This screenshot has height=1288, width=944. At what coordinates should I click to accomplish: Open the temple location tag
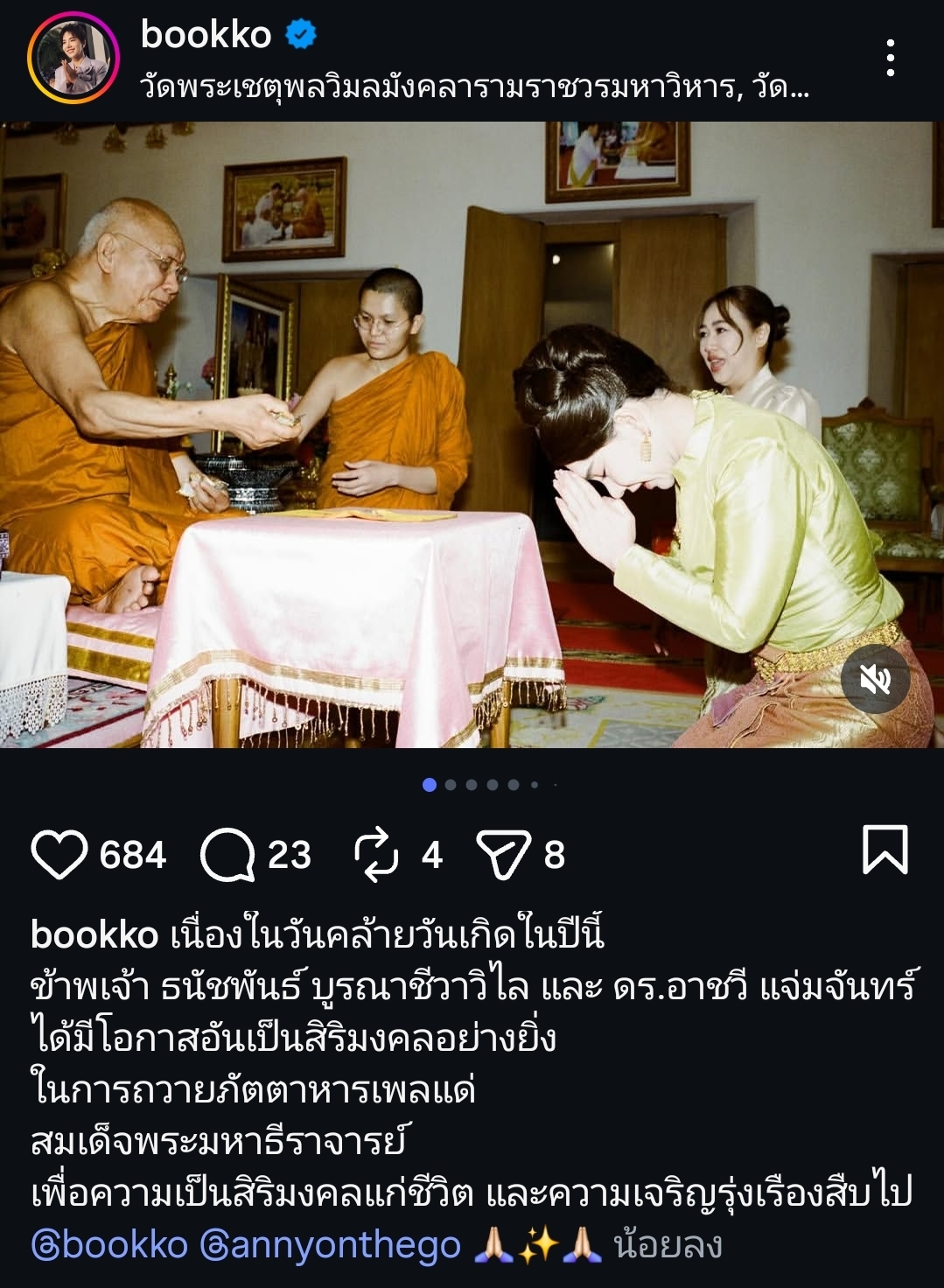click(472, 88)
